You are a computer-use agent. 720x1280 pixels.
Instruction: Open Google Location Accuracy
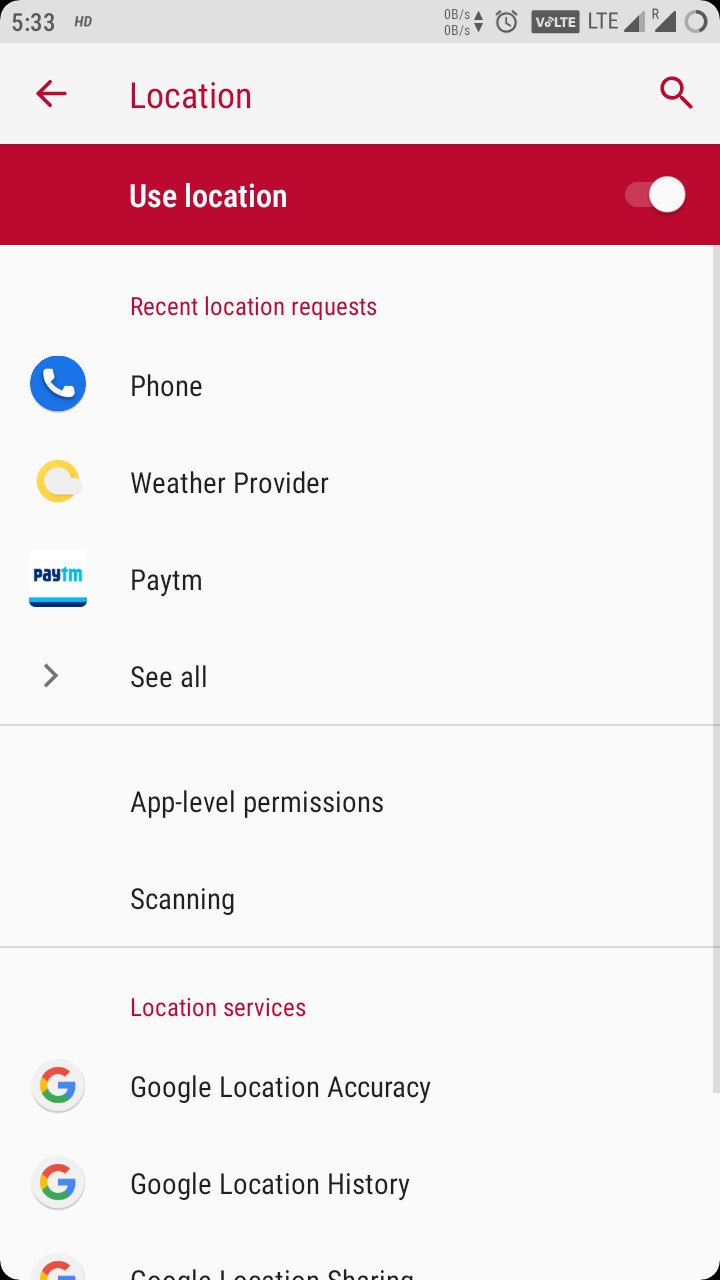pyautogui.click(x=360, y=1087)
